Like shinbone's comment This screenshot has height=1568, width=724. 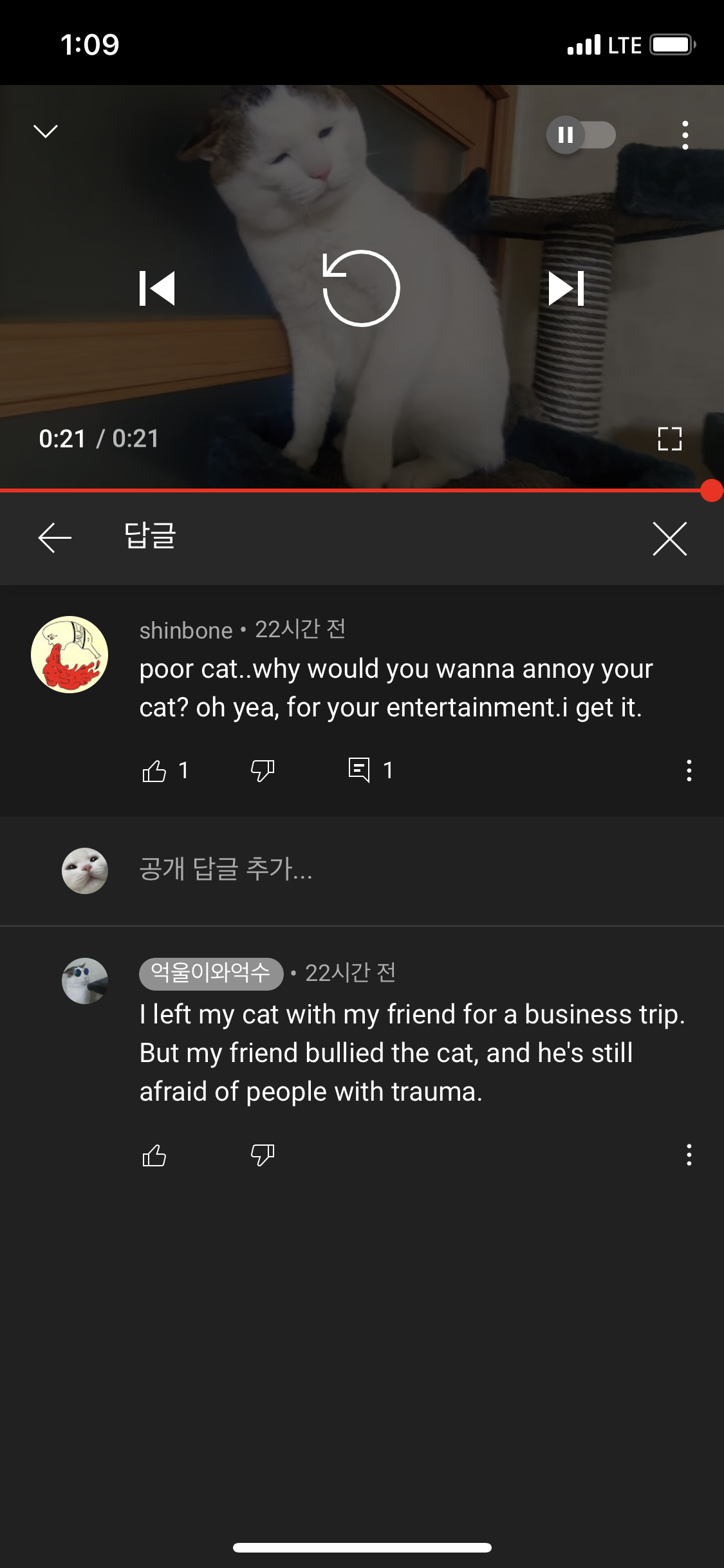[x=154, y=770]
